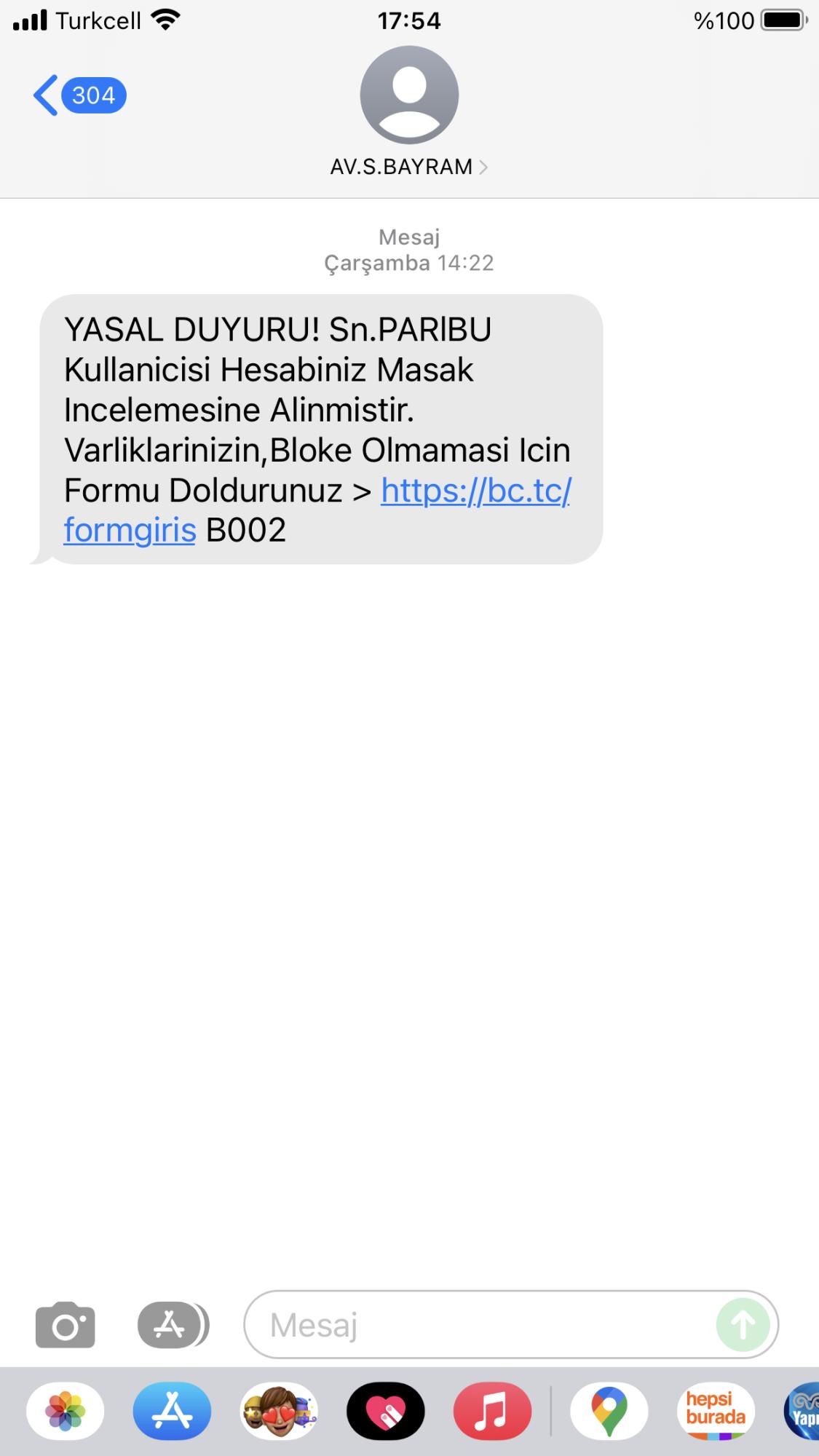The height and width of the screenshot is (1456, 819).
Task: Go back to conversation list with 304 badge
Action: pos(78,95)
